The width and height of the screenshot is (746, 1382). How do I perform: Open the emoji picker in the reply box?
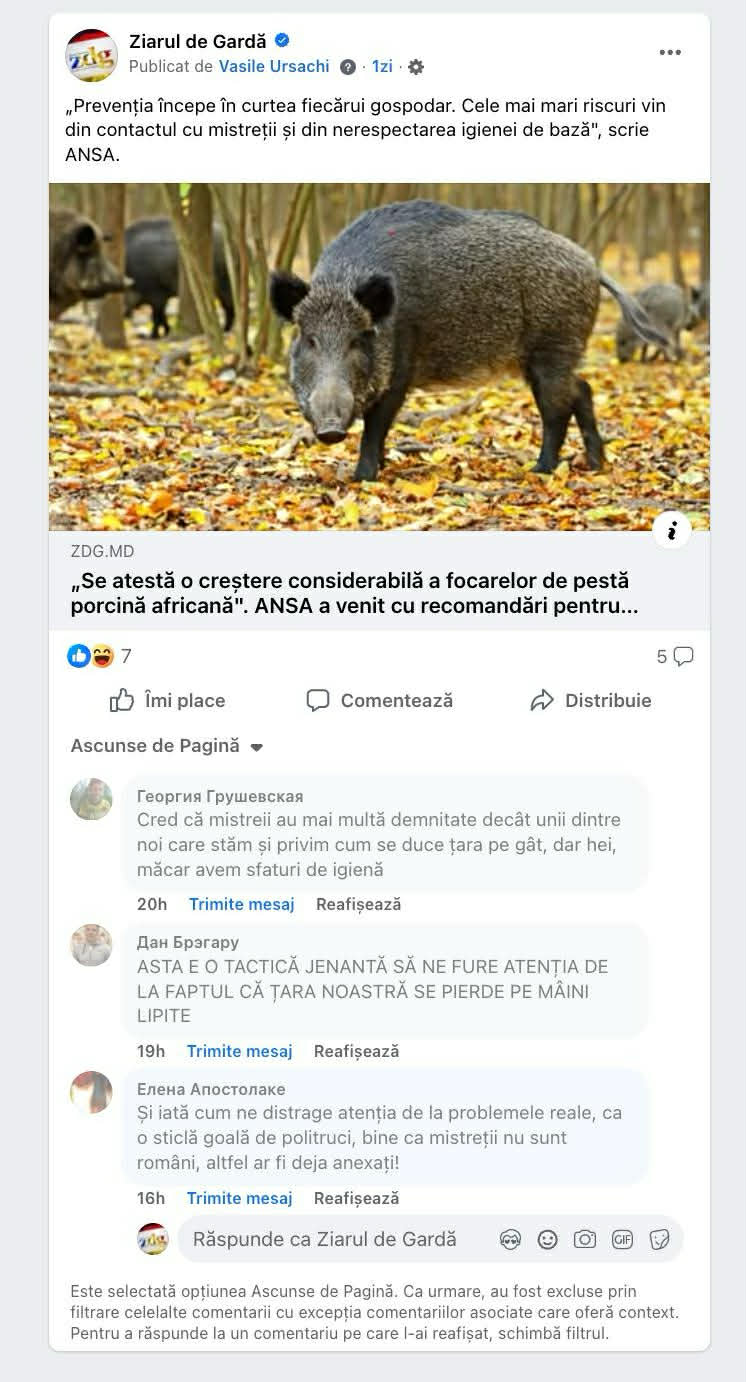tap(547, 1239)
